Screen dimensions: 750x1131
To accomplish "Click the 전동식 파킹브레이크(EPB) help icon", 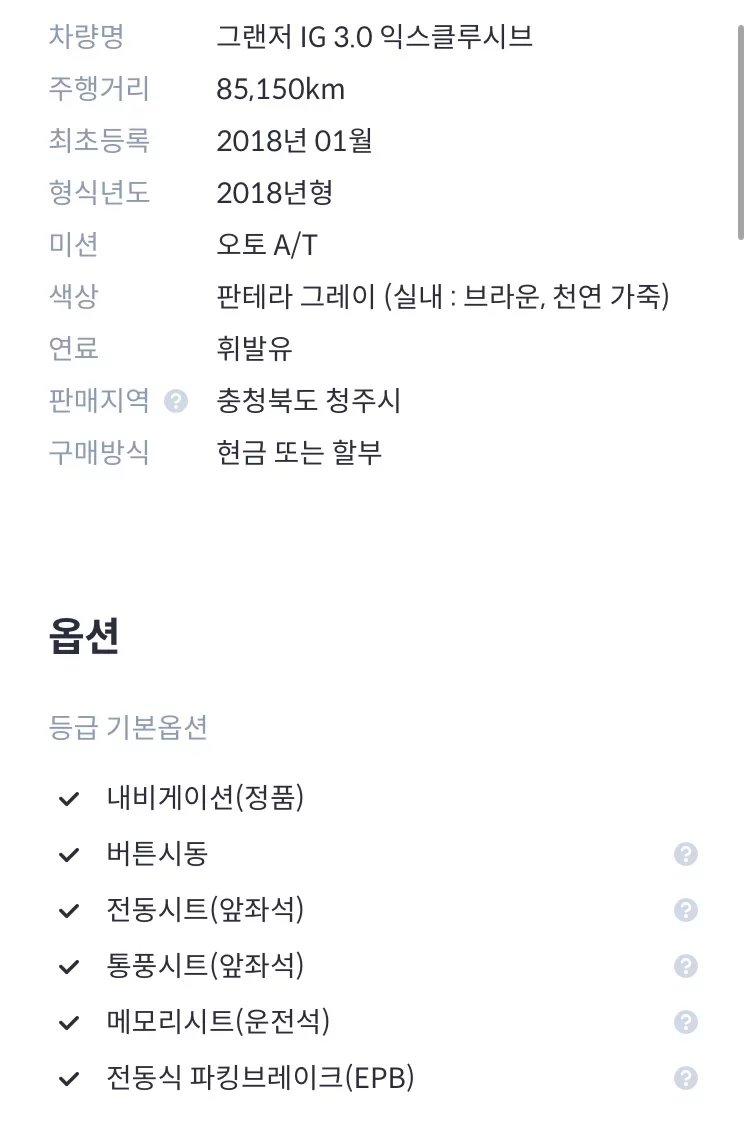I will click(x=686, y=1078).
